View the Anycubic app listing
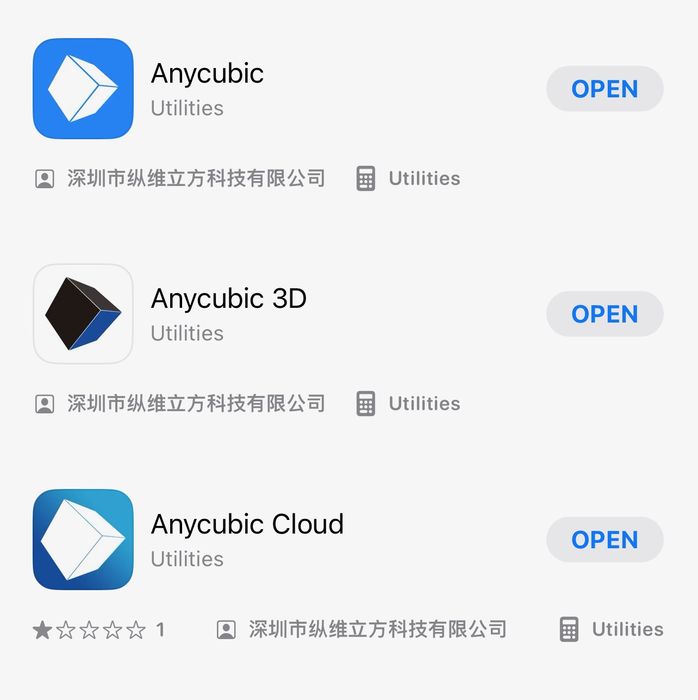 [207, 74]
